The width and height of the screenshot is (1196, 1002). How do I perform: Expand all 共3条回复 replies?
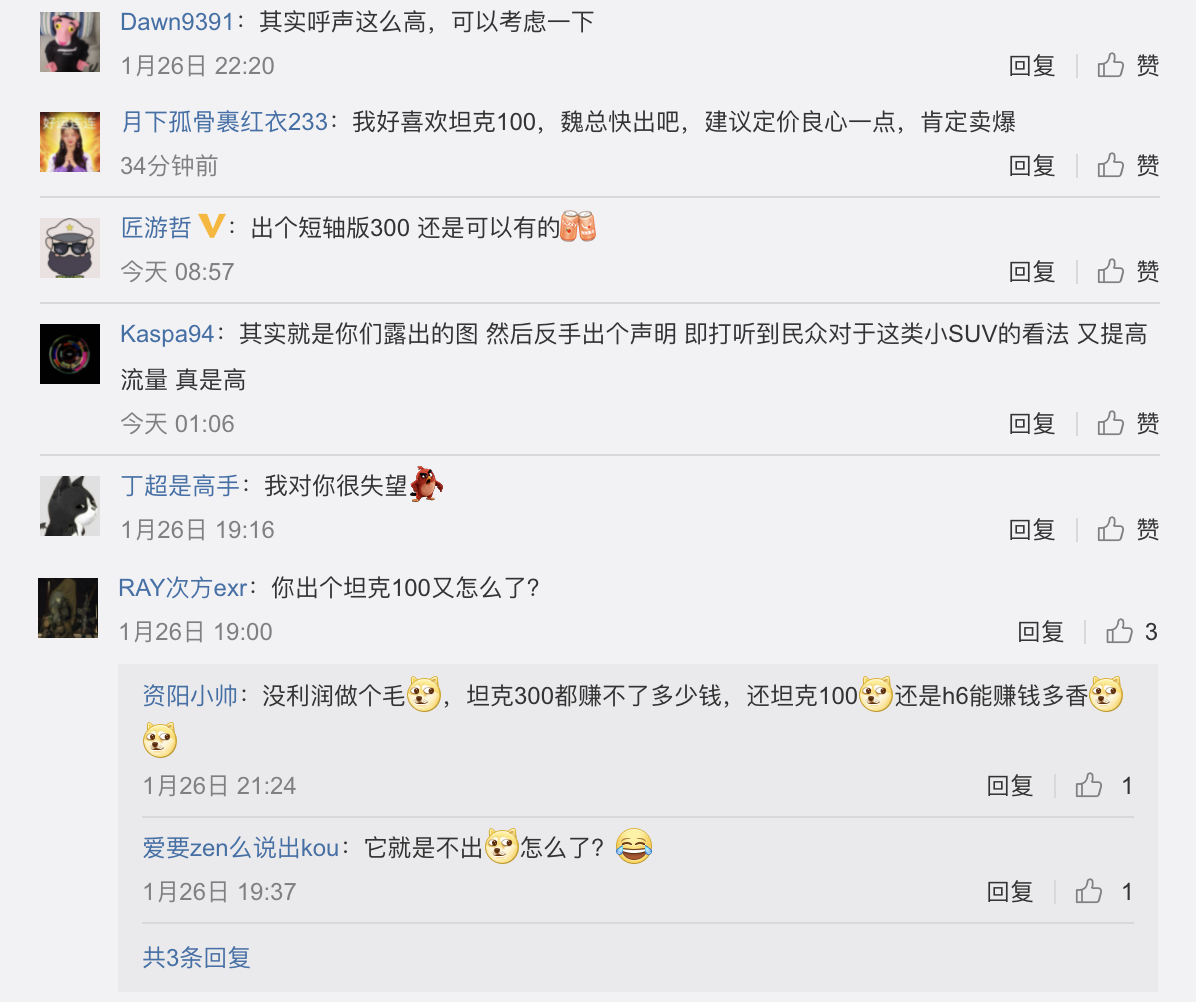[x=196, y=958]
